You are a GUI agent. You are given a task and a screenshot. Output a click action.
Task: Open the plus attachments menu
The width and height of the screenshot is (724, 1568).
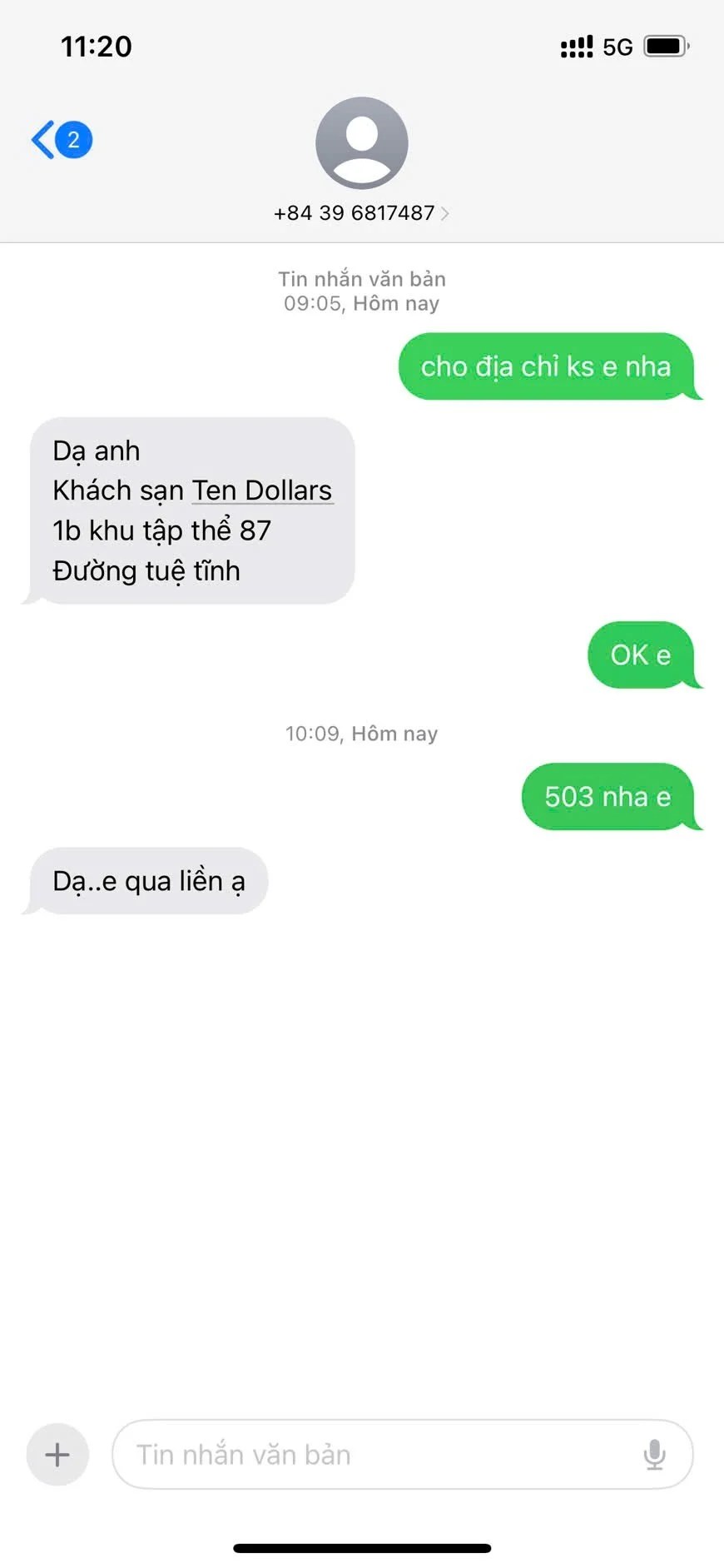(57, 1455)
